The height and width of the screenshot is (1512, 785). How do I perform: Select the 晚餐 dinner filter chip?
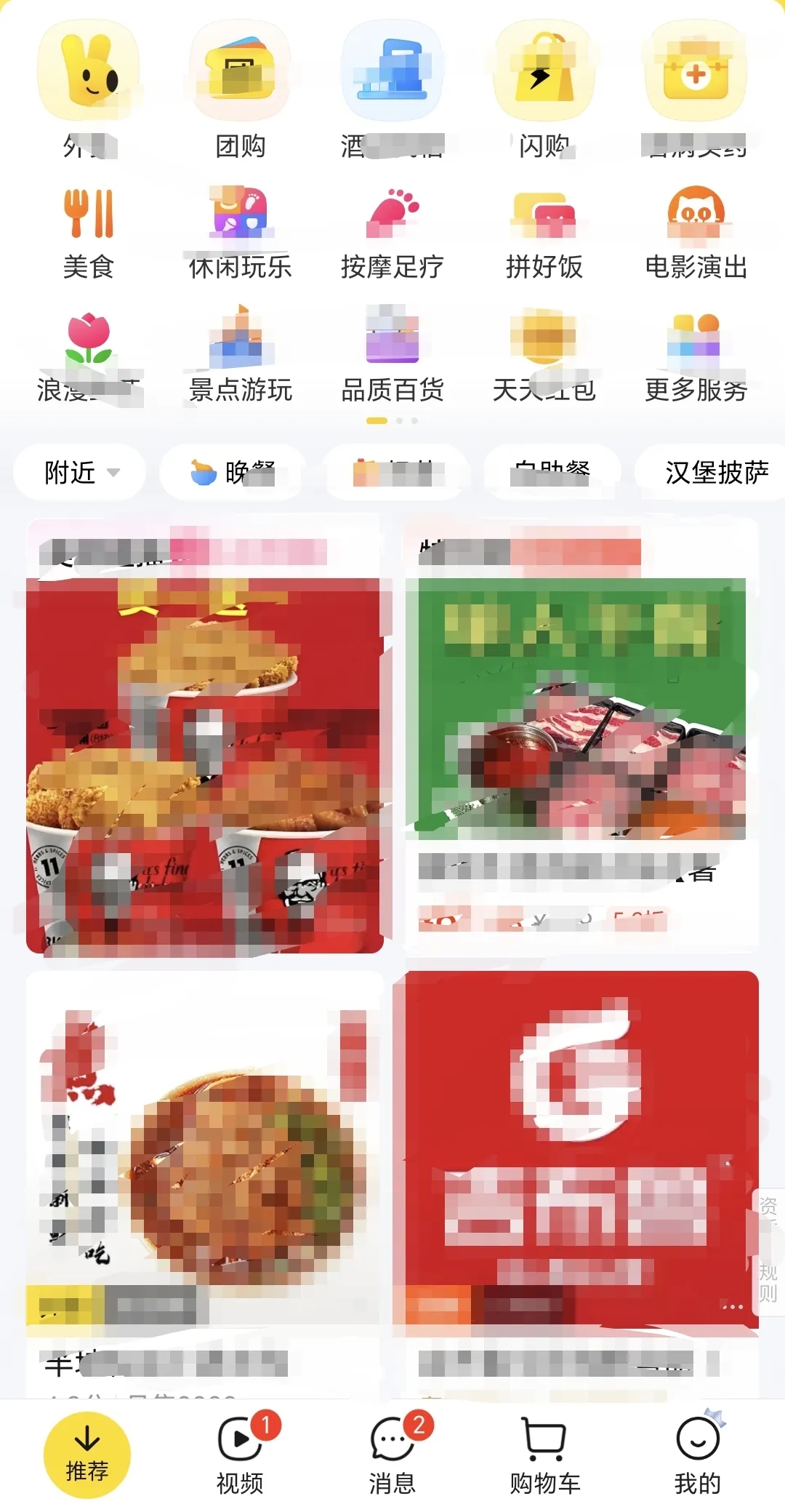tap(233, 472)
